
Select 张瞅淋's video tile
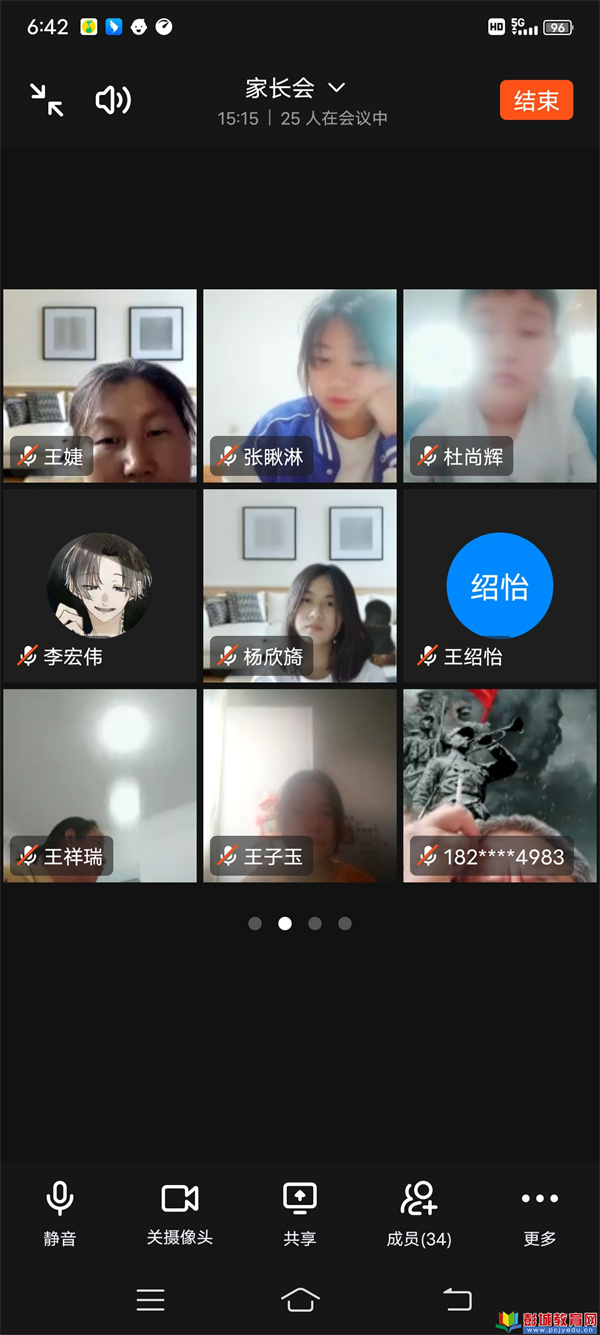(x=300, y=386)
